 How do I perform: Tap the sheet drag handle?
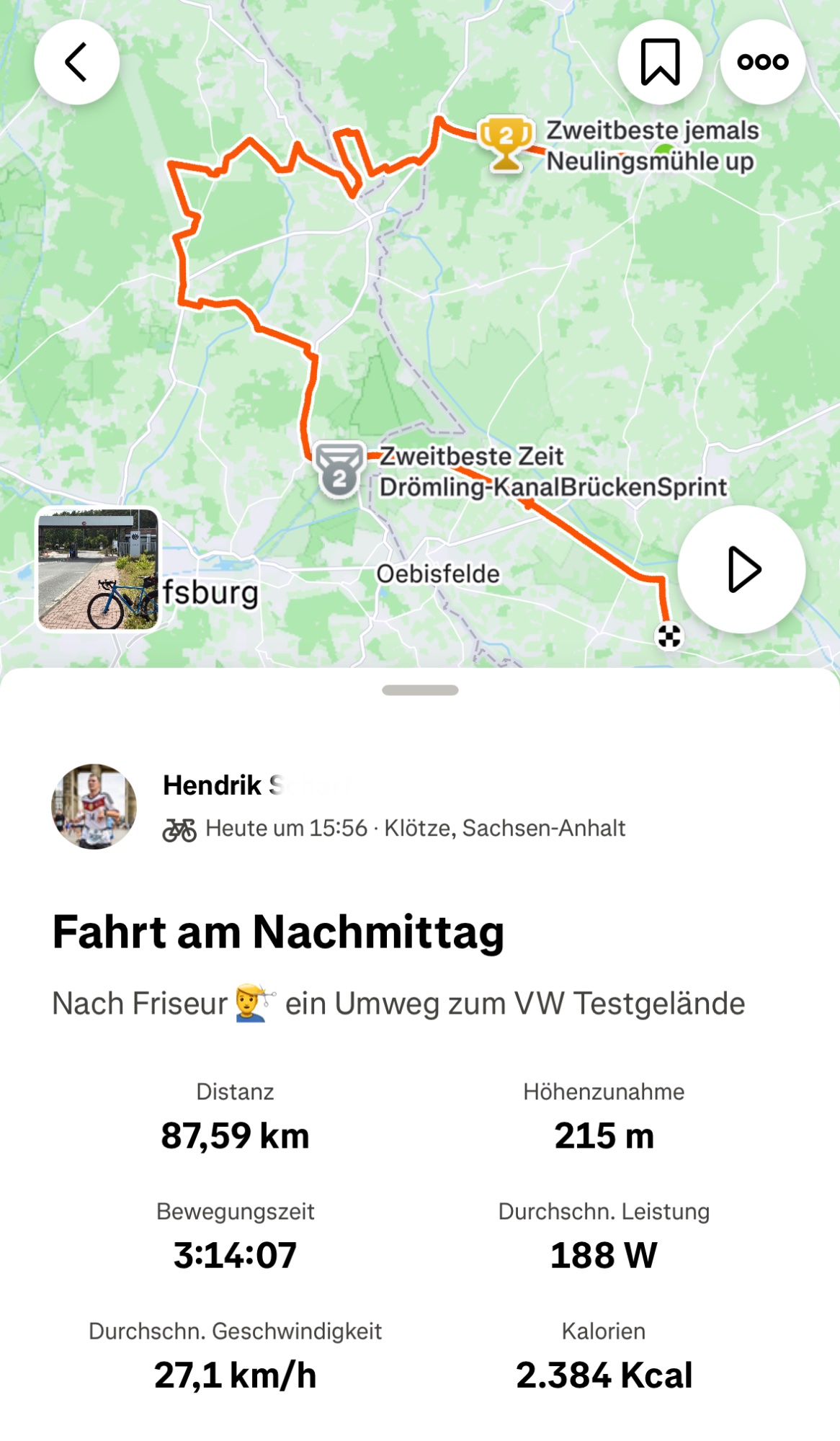(420, 690)
